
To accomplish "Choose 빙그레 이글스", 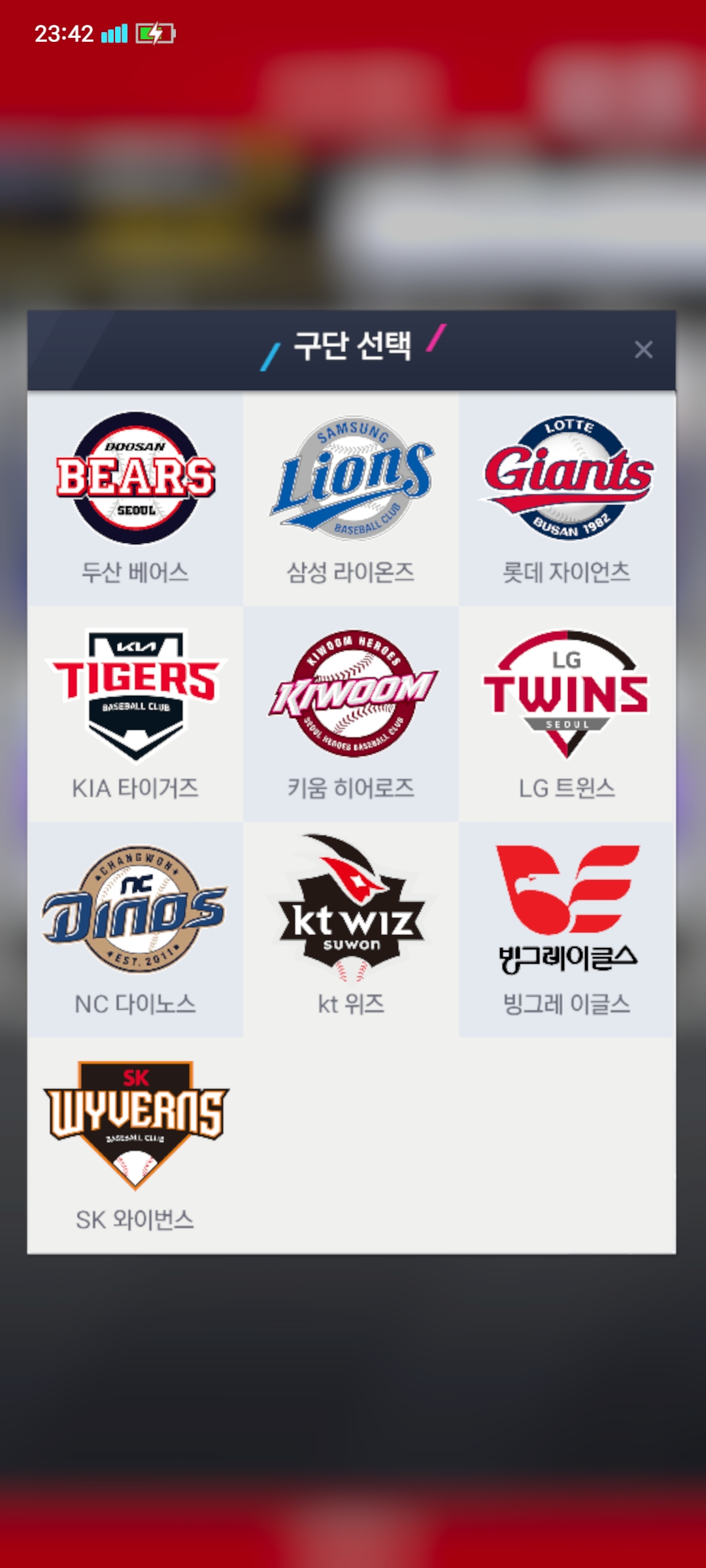I will tap(567, 930).
